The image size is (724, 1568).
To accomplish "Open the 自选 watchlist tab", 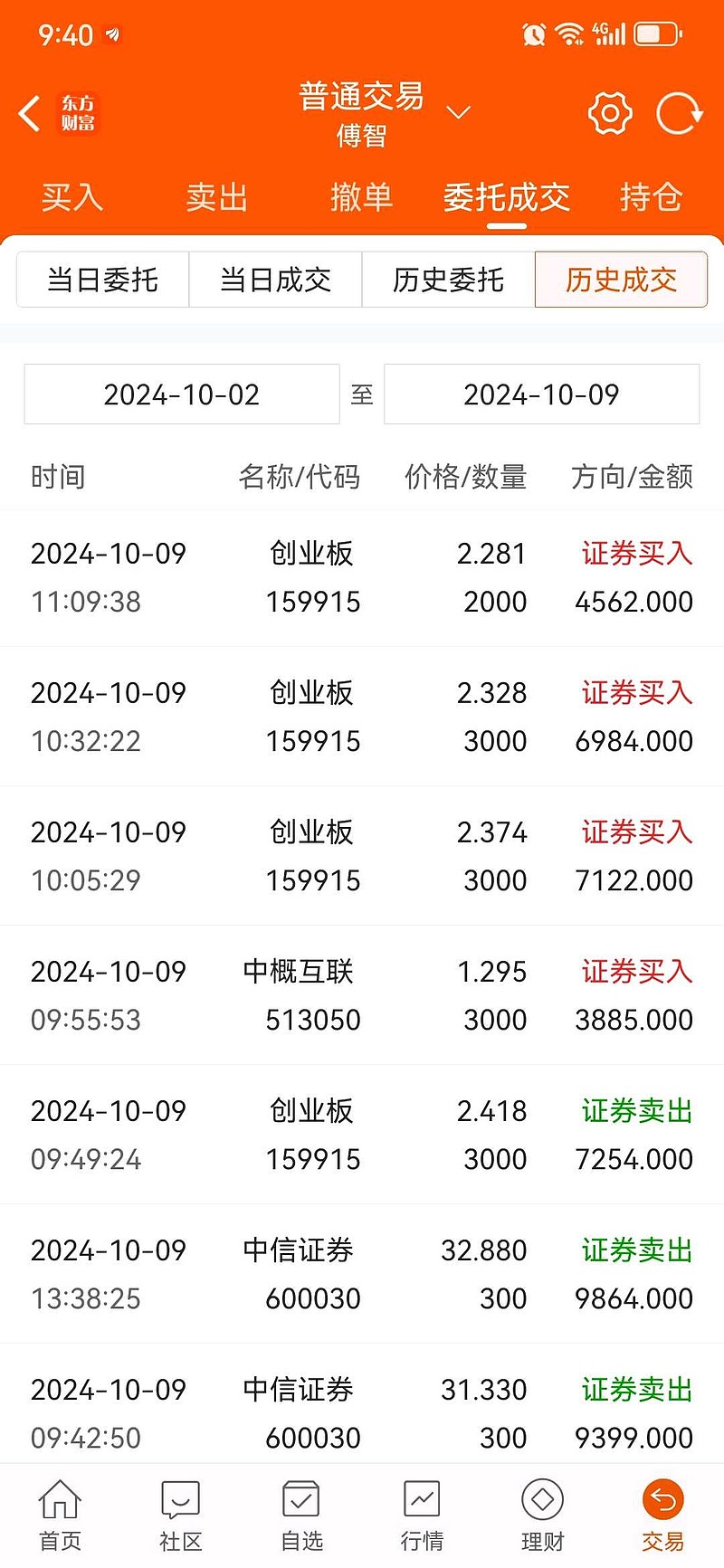I will click(301, 1516).
